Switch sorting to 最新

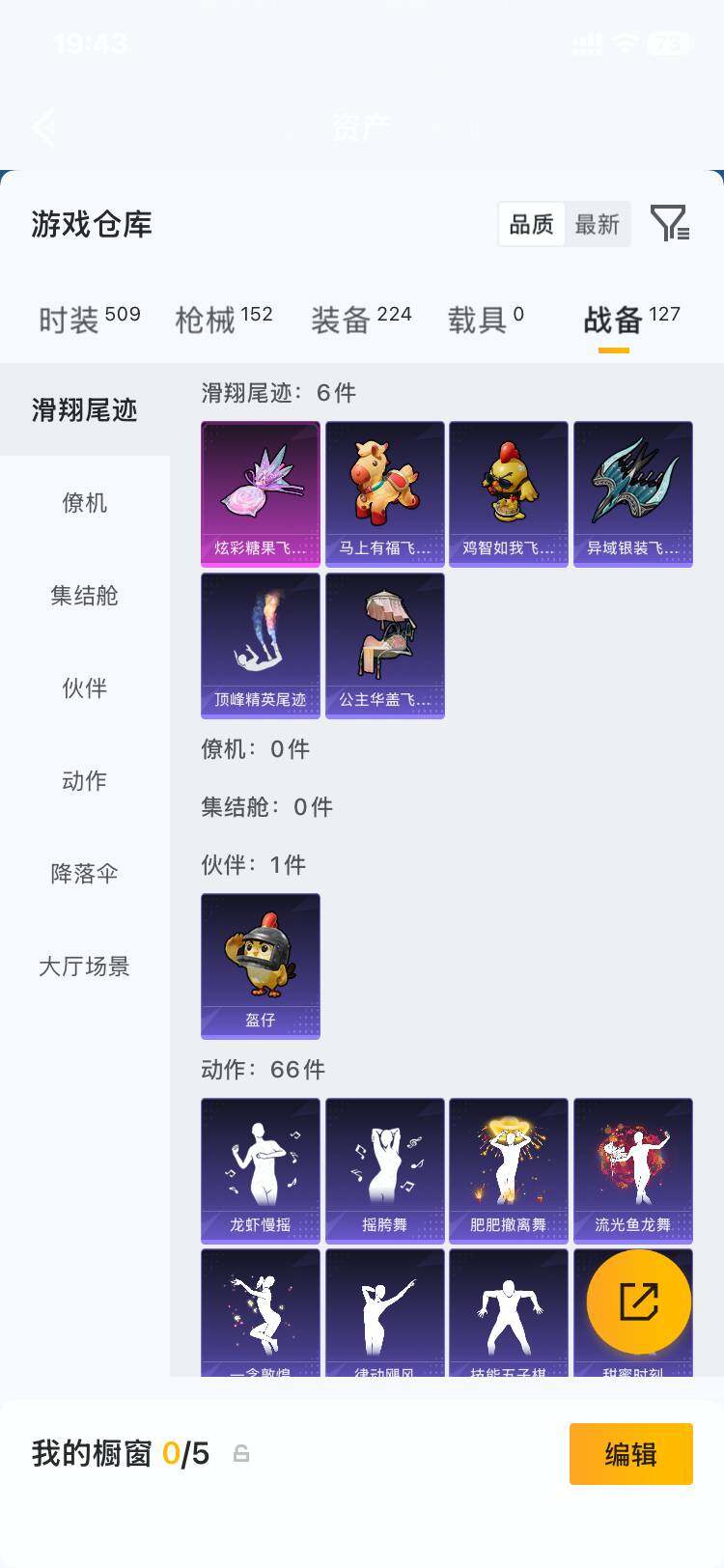tap(599, 223)
